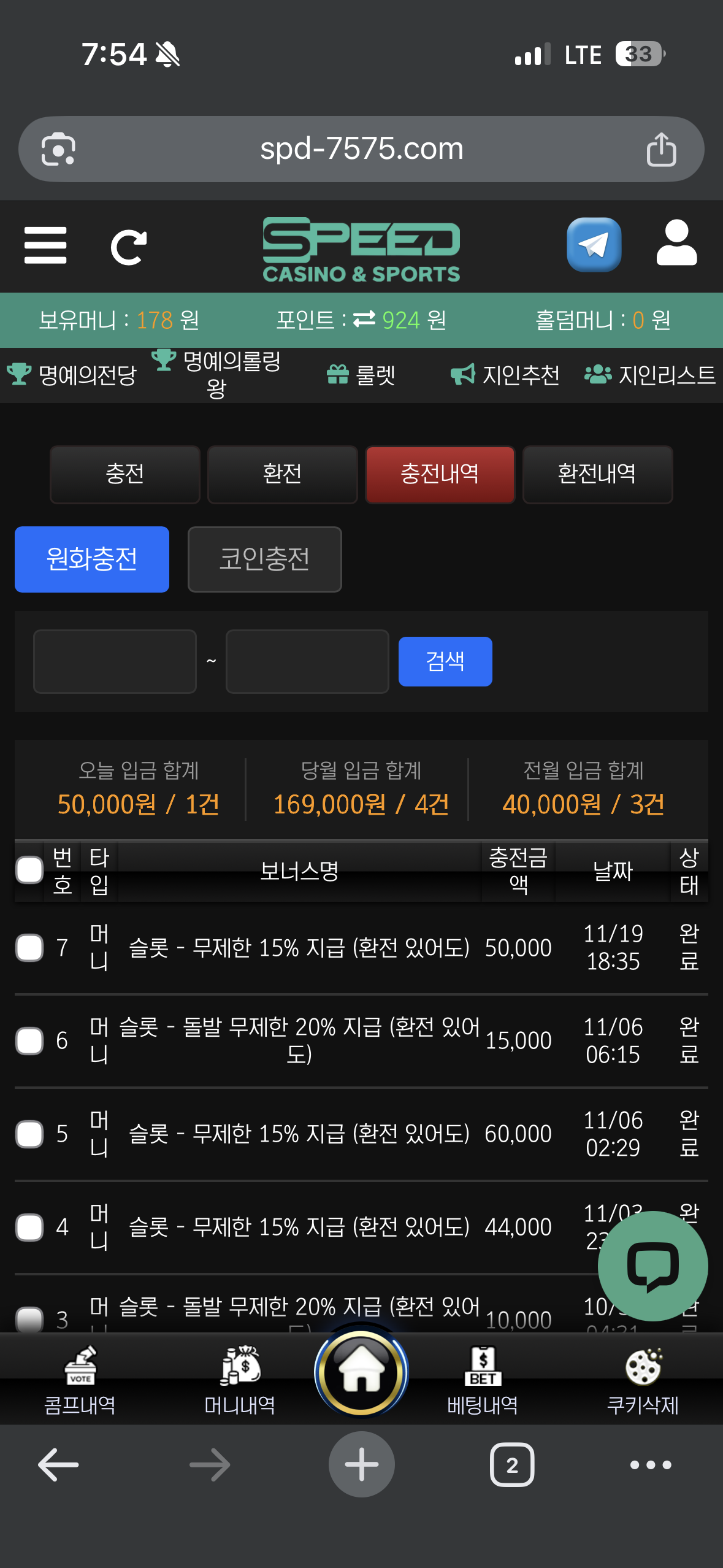Switch to the 충전 tab
Screen dimensions: 723x1568
tap(125, 474)
